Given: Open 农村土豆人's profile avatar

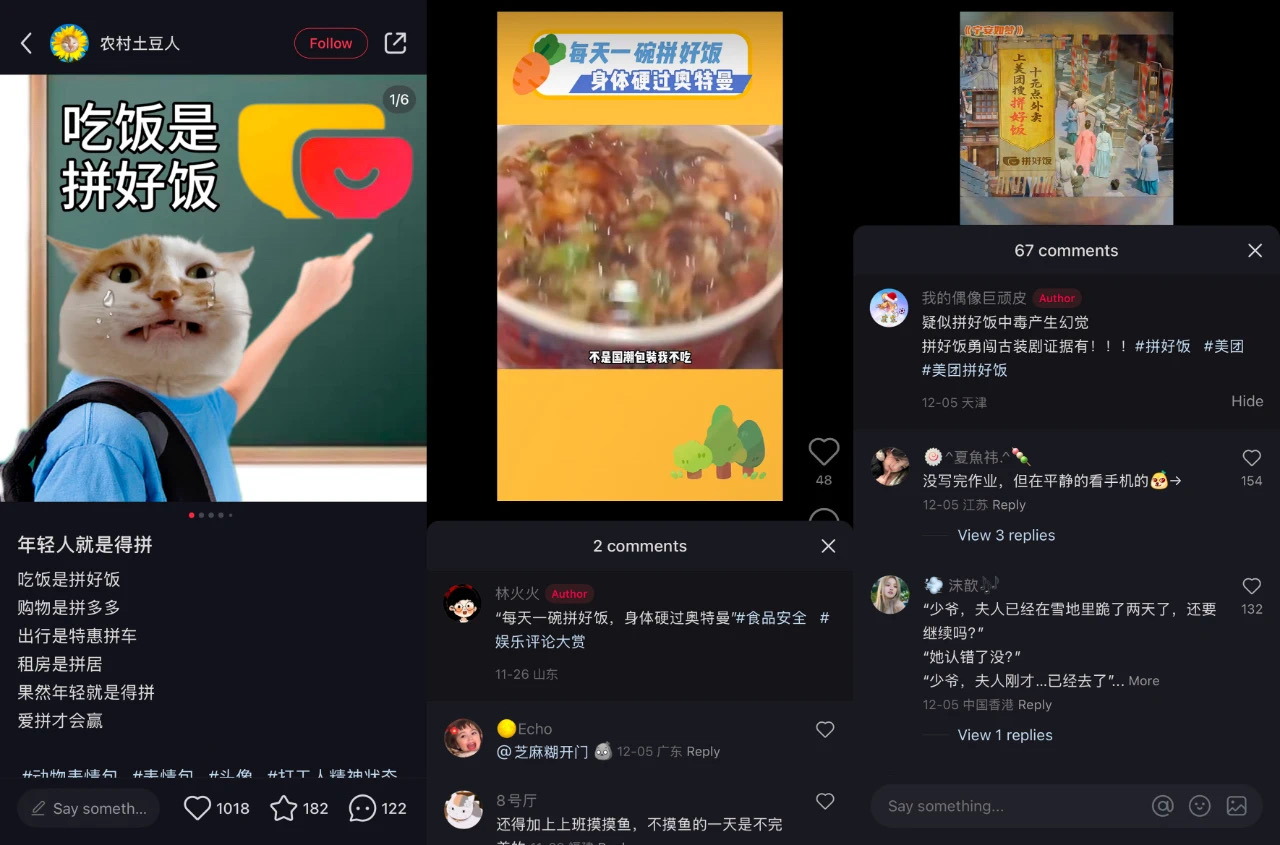Looking at the screenshot, I should point(69,43).
